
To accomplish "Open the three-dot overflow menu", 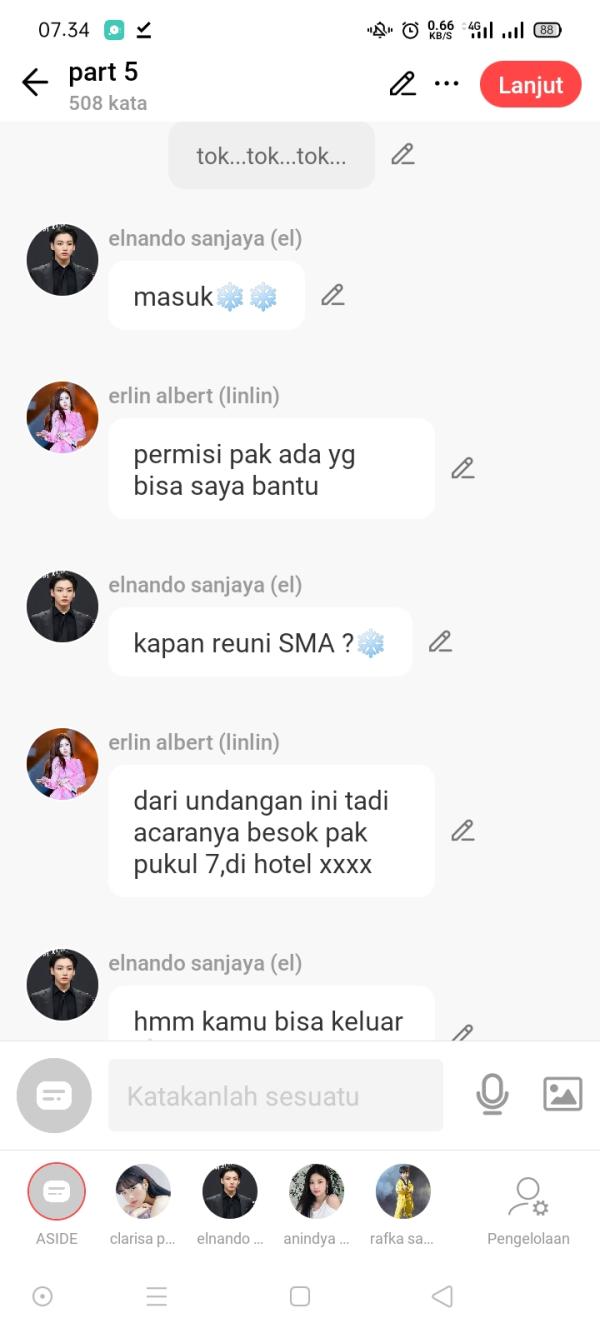I will tap(446, 84).
